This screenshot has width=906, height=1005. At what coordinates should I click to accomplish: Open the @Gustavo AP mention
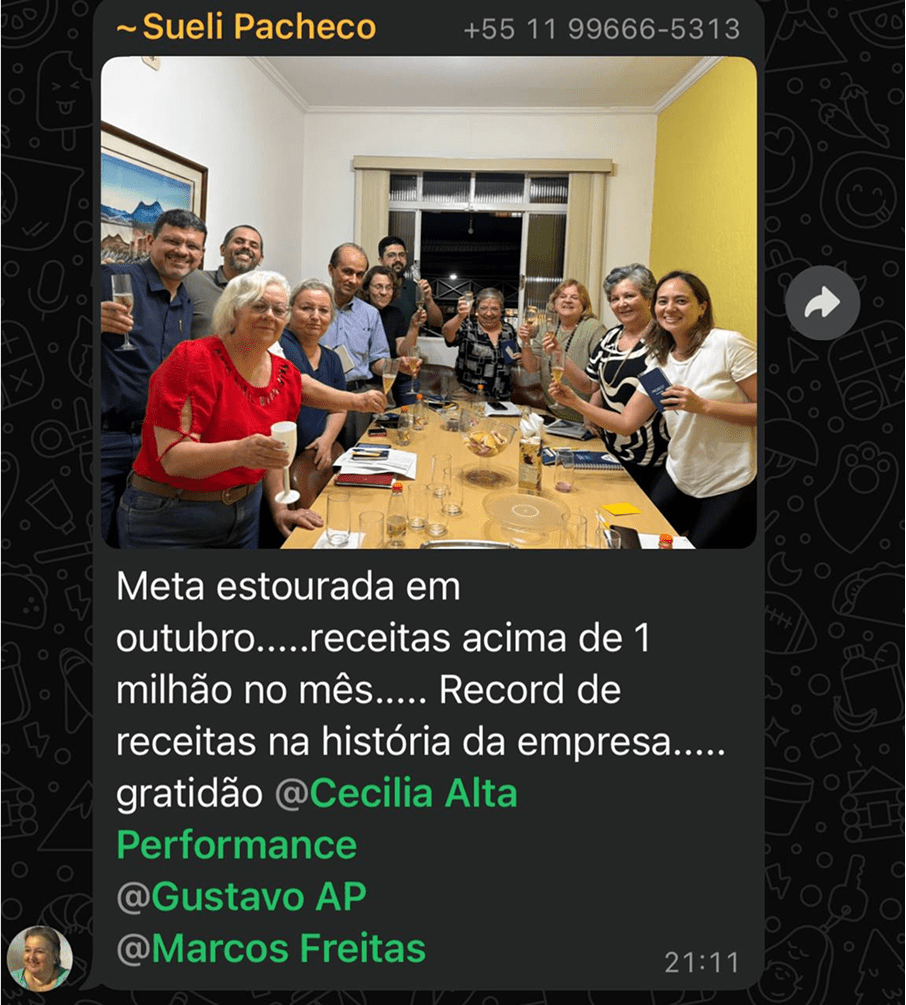pos(241,897)
